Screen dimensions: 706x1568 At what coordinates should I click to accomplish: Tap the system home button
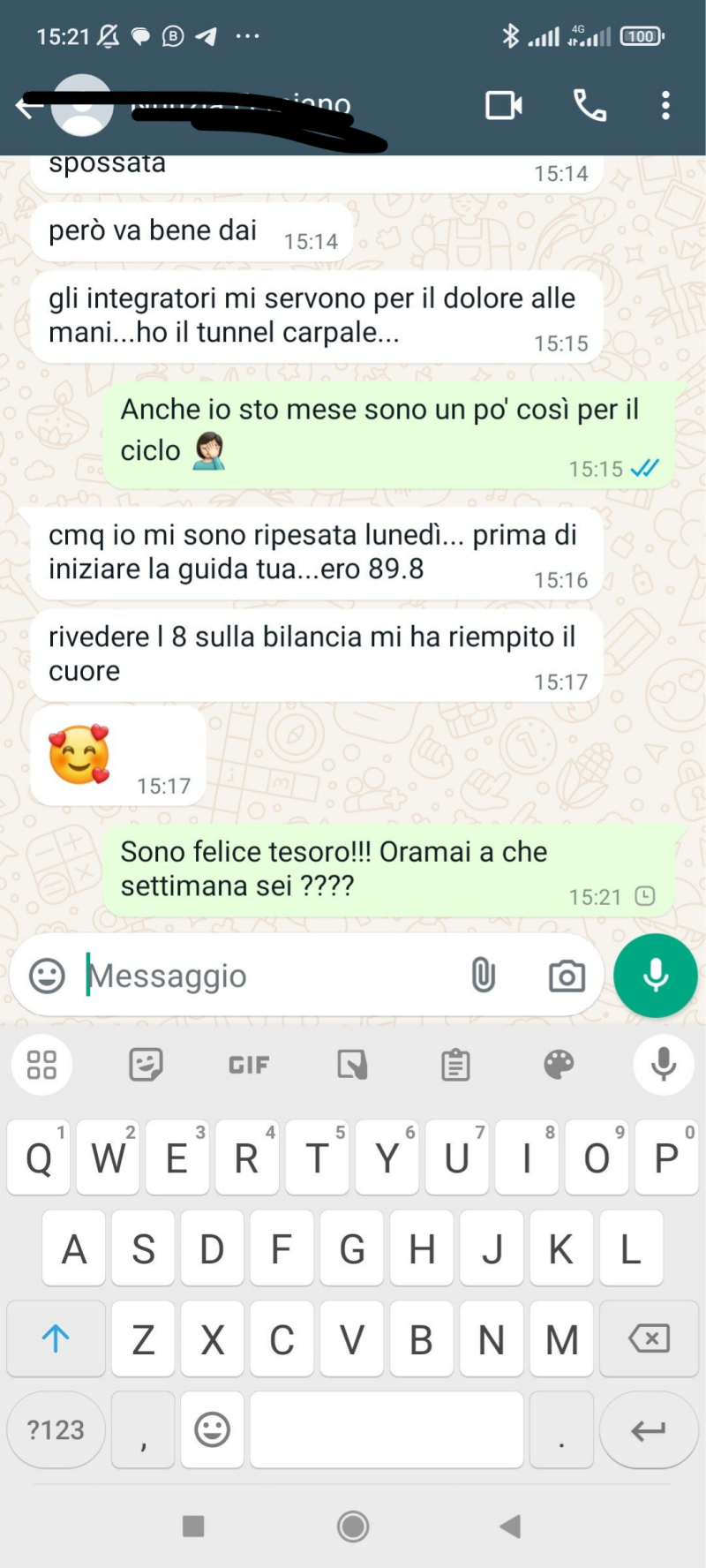(x=353, y=1526)
